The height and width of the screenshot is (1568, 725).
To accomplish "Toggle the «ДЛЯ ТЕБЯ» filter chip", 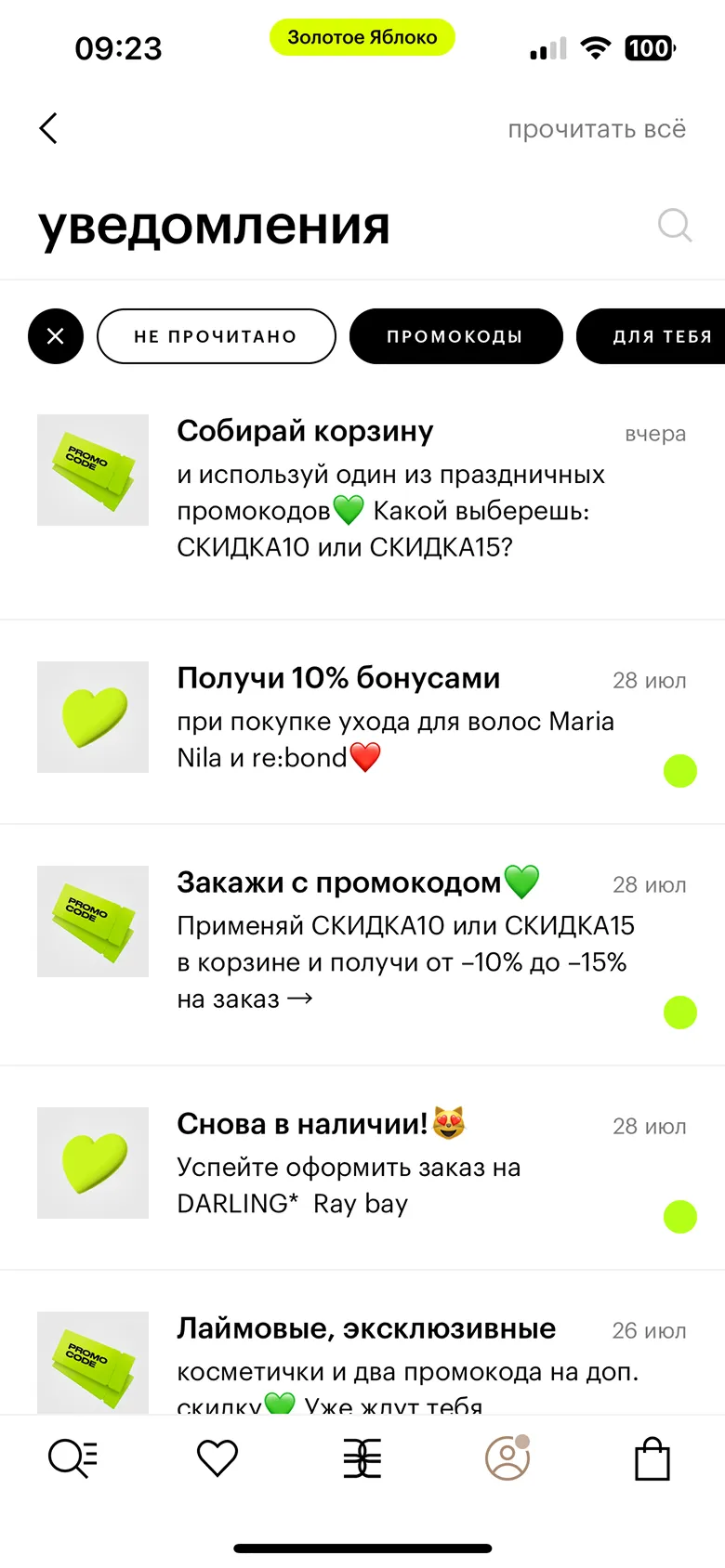I will [652, 336].
